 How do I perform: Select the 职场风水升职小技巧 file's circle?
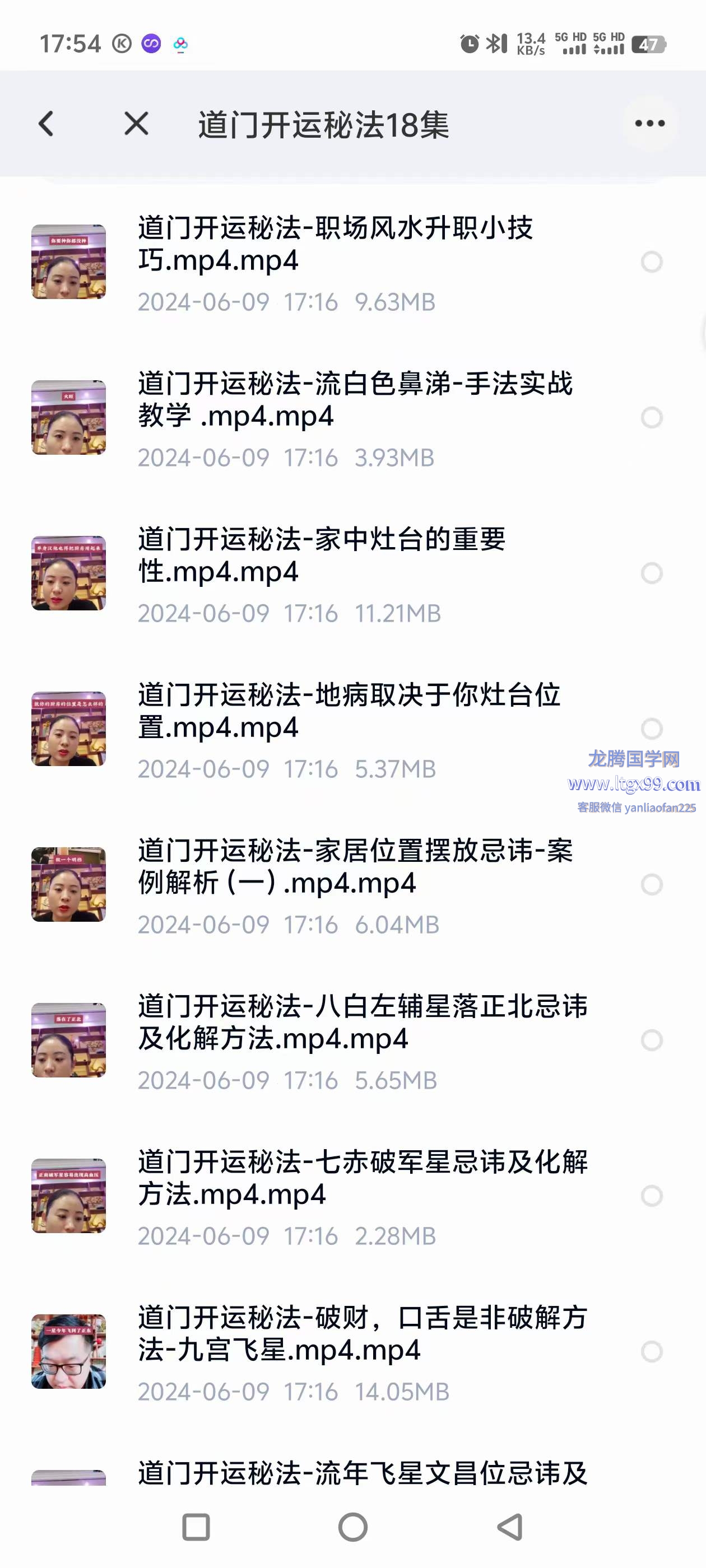651,262
